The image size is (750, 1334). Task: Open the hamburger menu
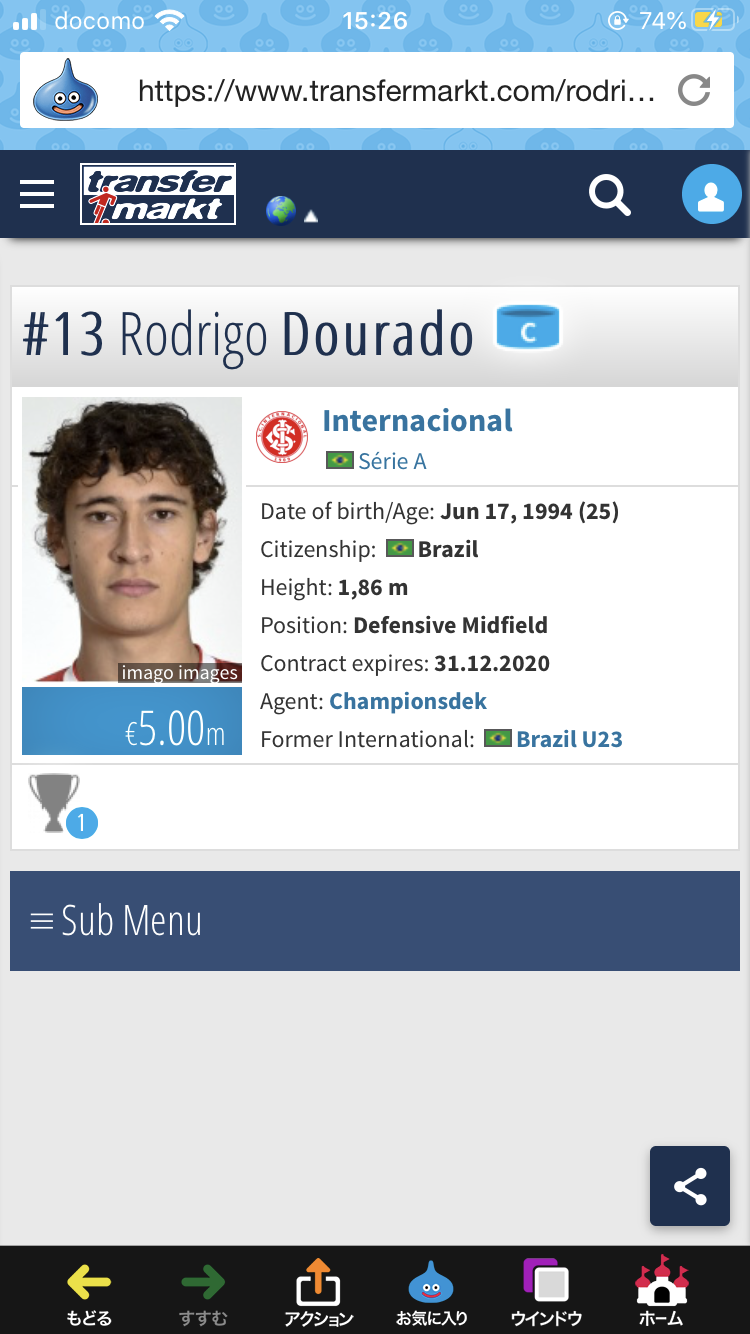(37, 194)
